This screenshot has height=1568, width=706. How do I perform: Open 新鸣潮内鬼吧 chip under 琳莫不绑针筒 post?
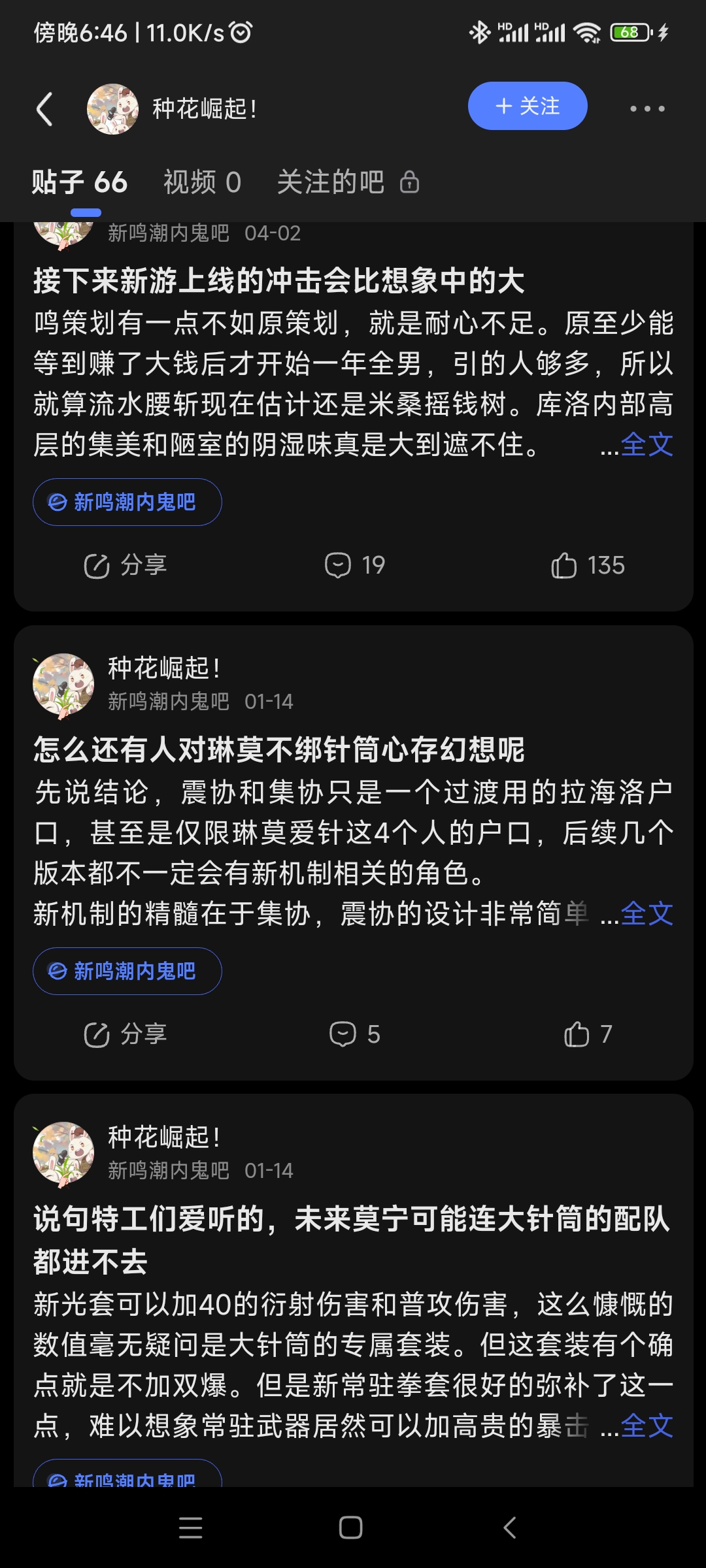click(x=127, y=971)
